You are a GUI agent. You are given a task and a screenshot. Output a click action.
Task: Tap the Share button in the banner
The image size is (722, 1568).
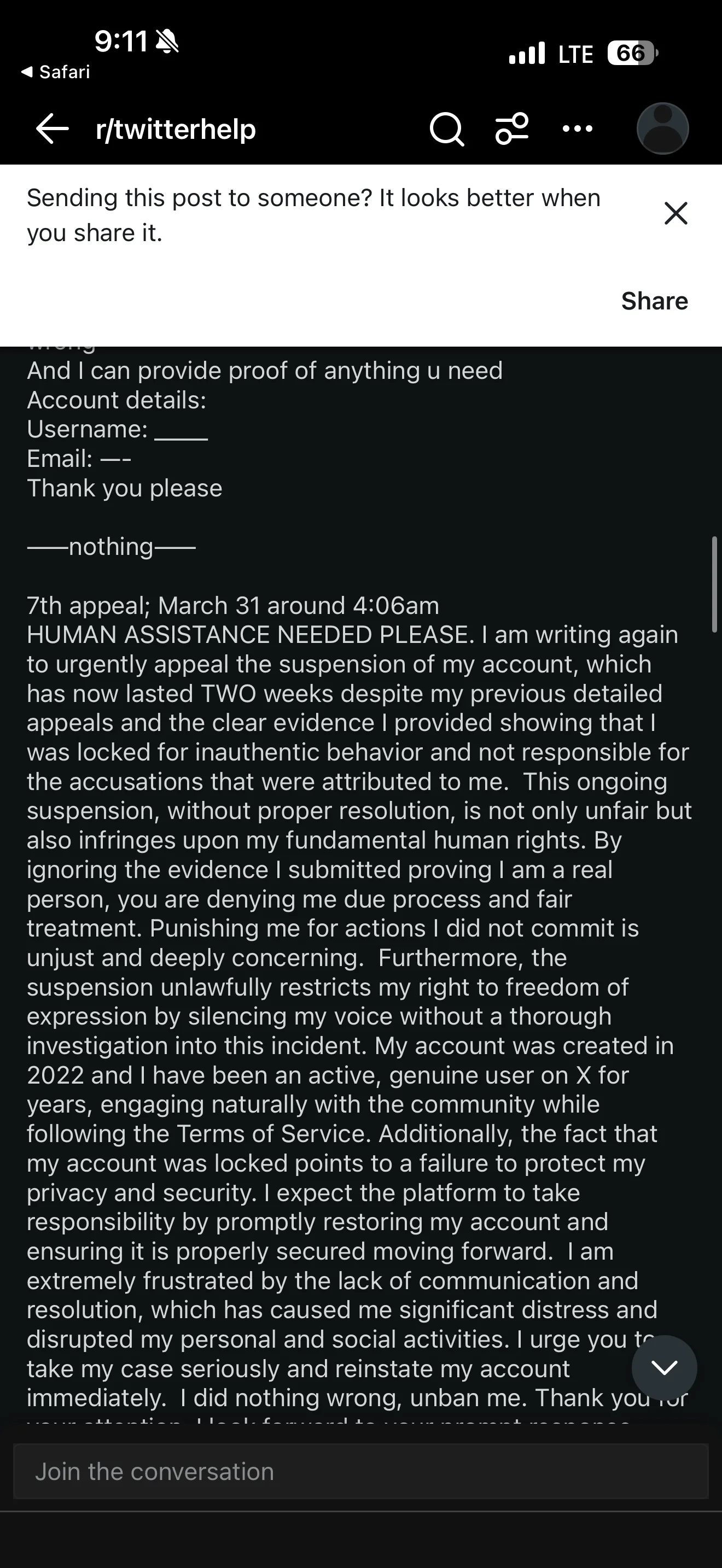point(654,301)
